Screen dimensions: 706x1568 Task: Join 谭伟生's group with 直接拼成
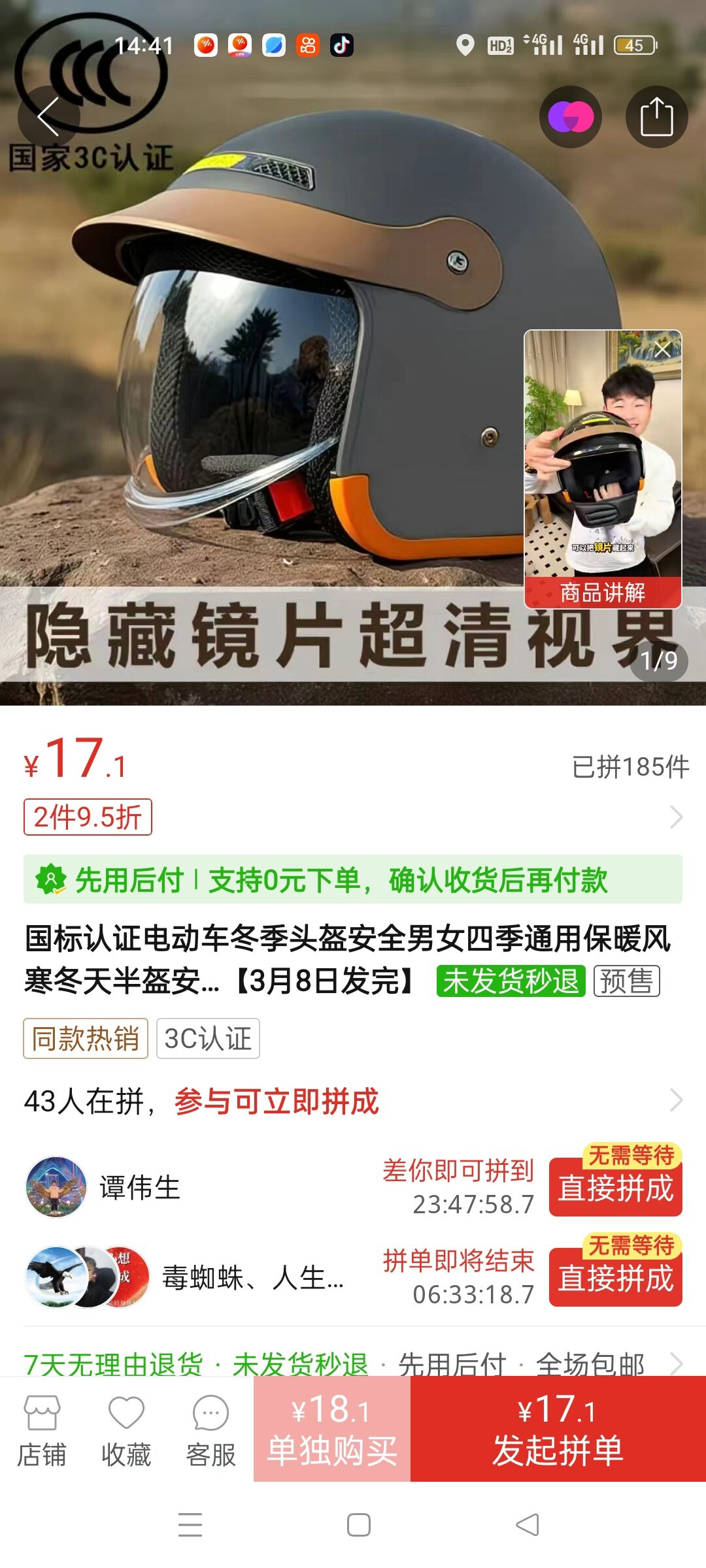(x=615, y=1188)
